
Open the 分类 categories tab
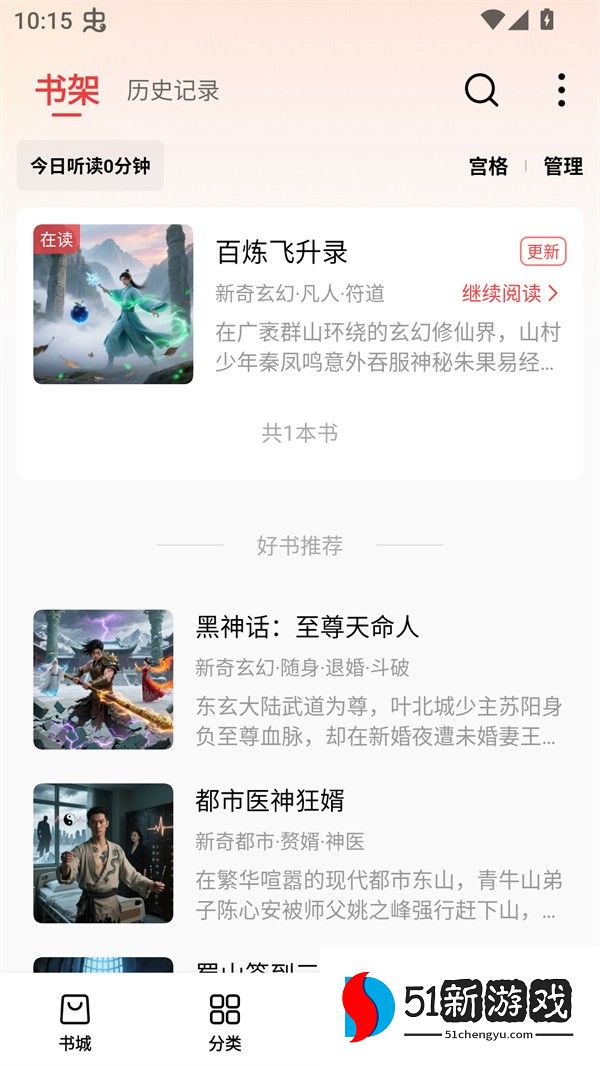[x=225, y=1021]
